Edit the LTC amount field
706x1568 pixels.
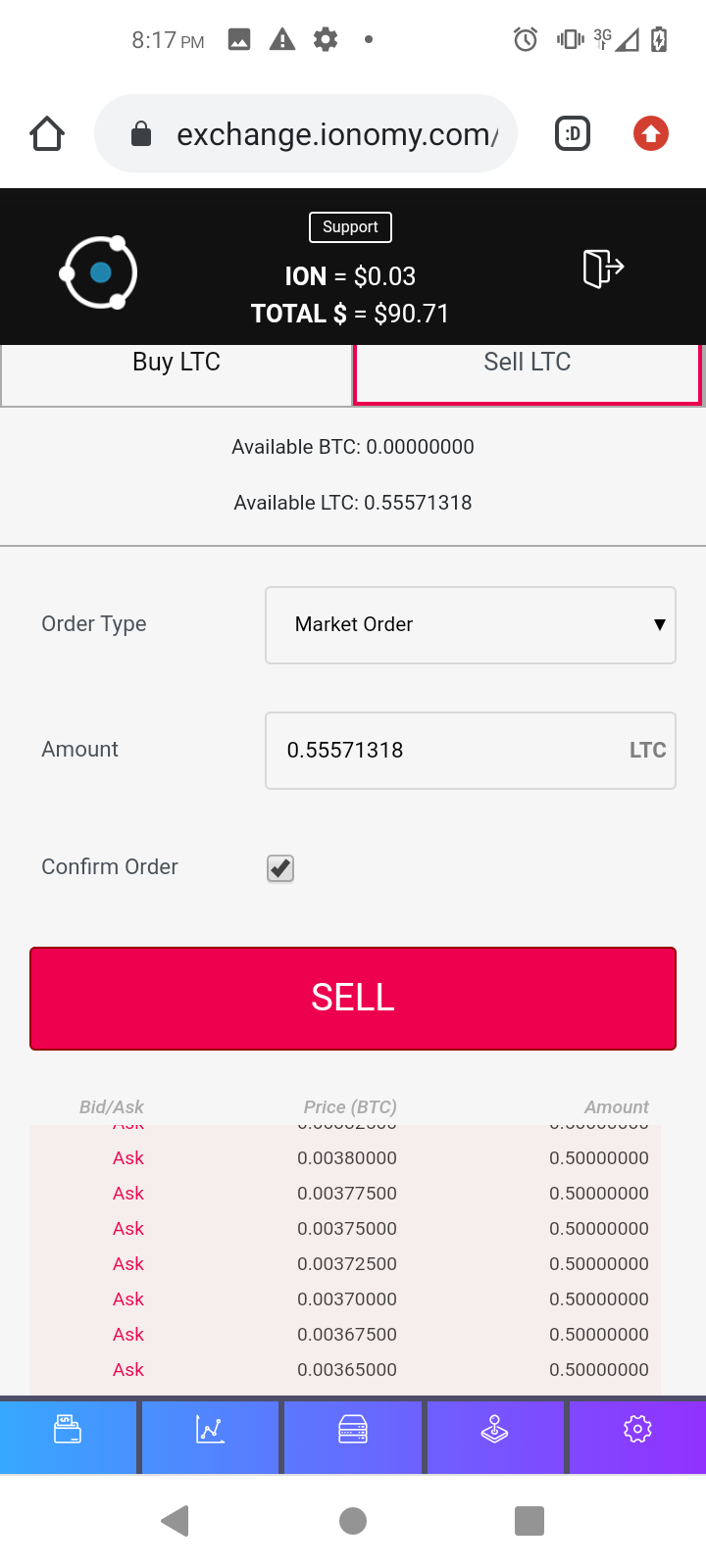pyautogui.click(x=471, y=751)
